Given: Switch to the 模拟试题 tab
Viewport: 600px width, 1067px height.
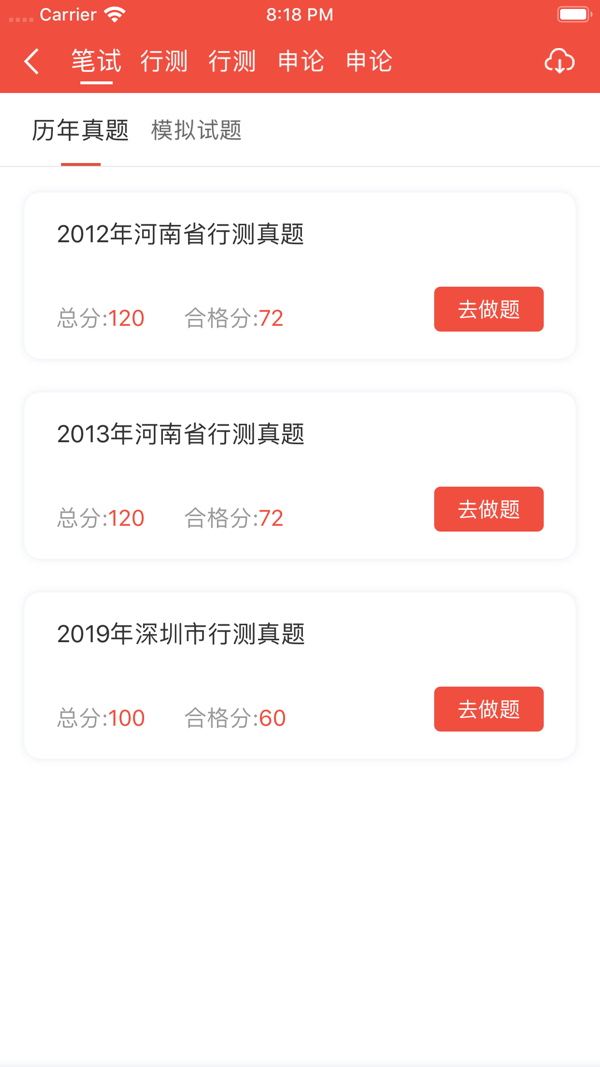Looking at the screenshot, I should coord(196,130).
